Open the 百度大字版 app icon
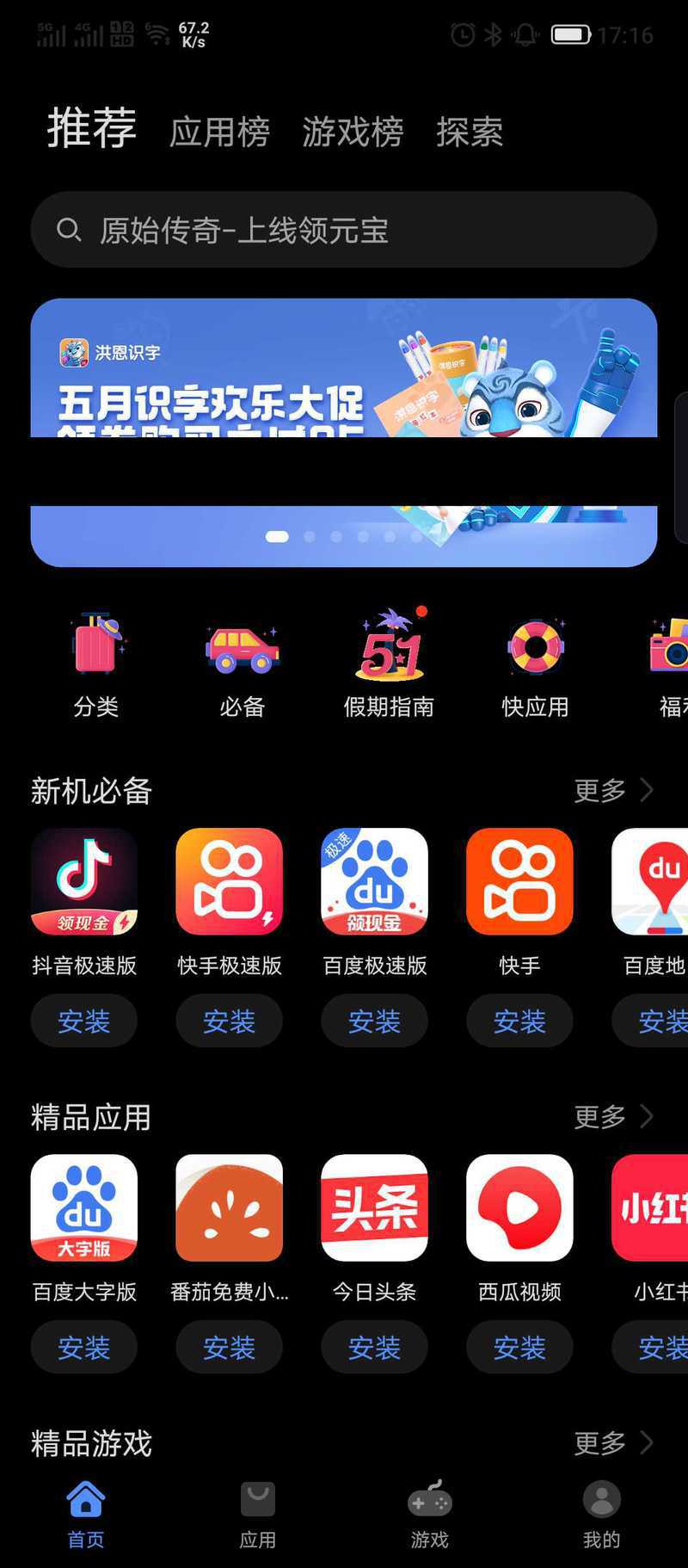688x1568 pixels. [84, 1207]
